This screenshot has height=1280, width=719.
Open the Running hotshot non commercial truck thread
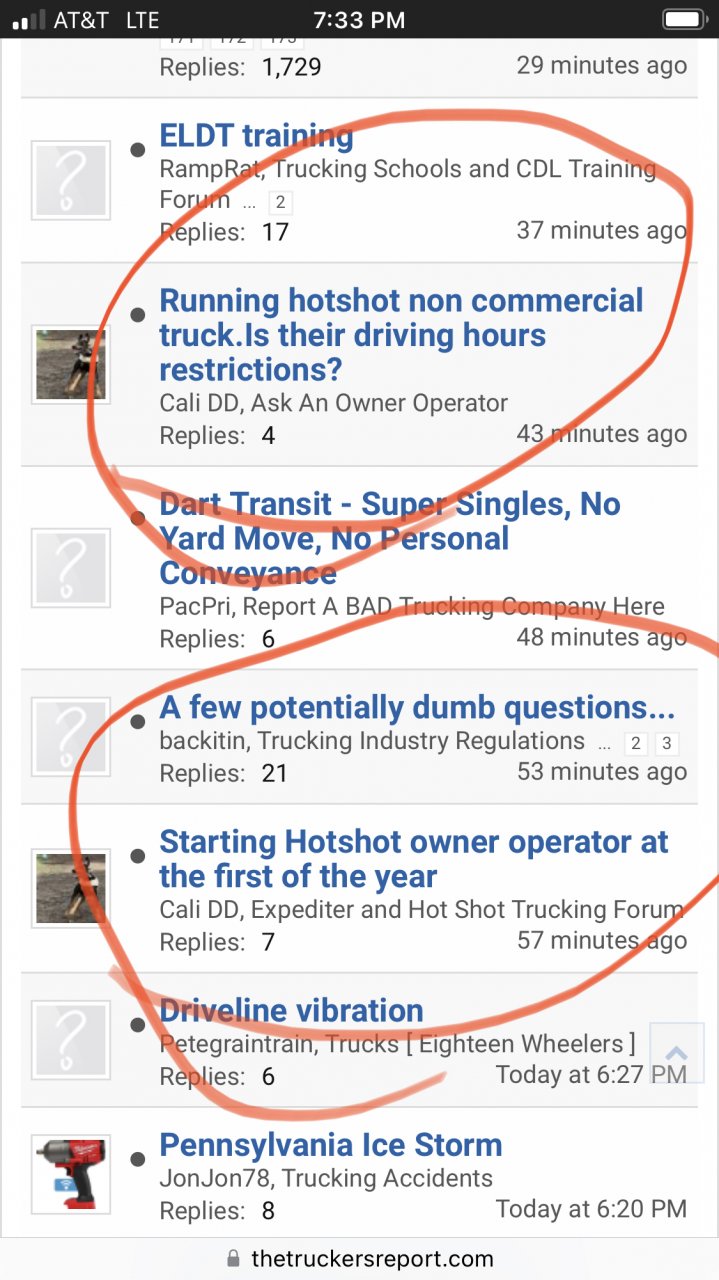(x=400, y=334)
